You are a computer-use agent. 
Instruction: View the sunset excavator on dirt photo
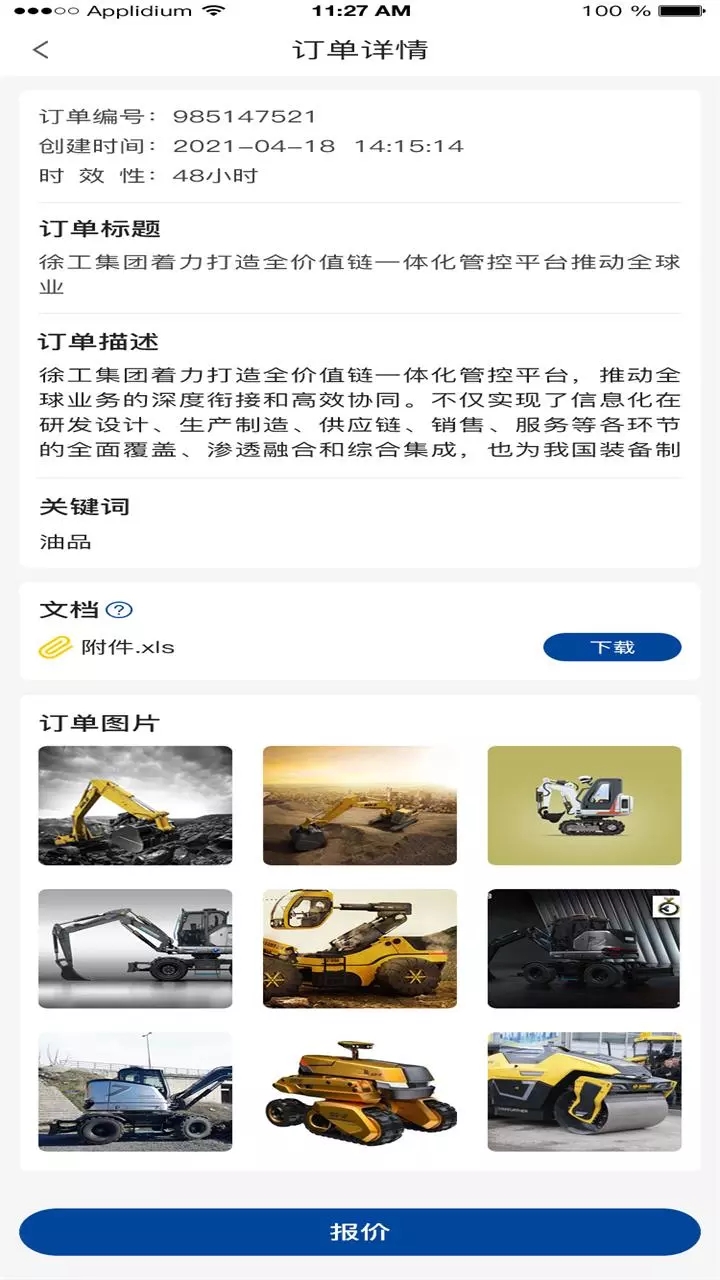coord(360,805)
